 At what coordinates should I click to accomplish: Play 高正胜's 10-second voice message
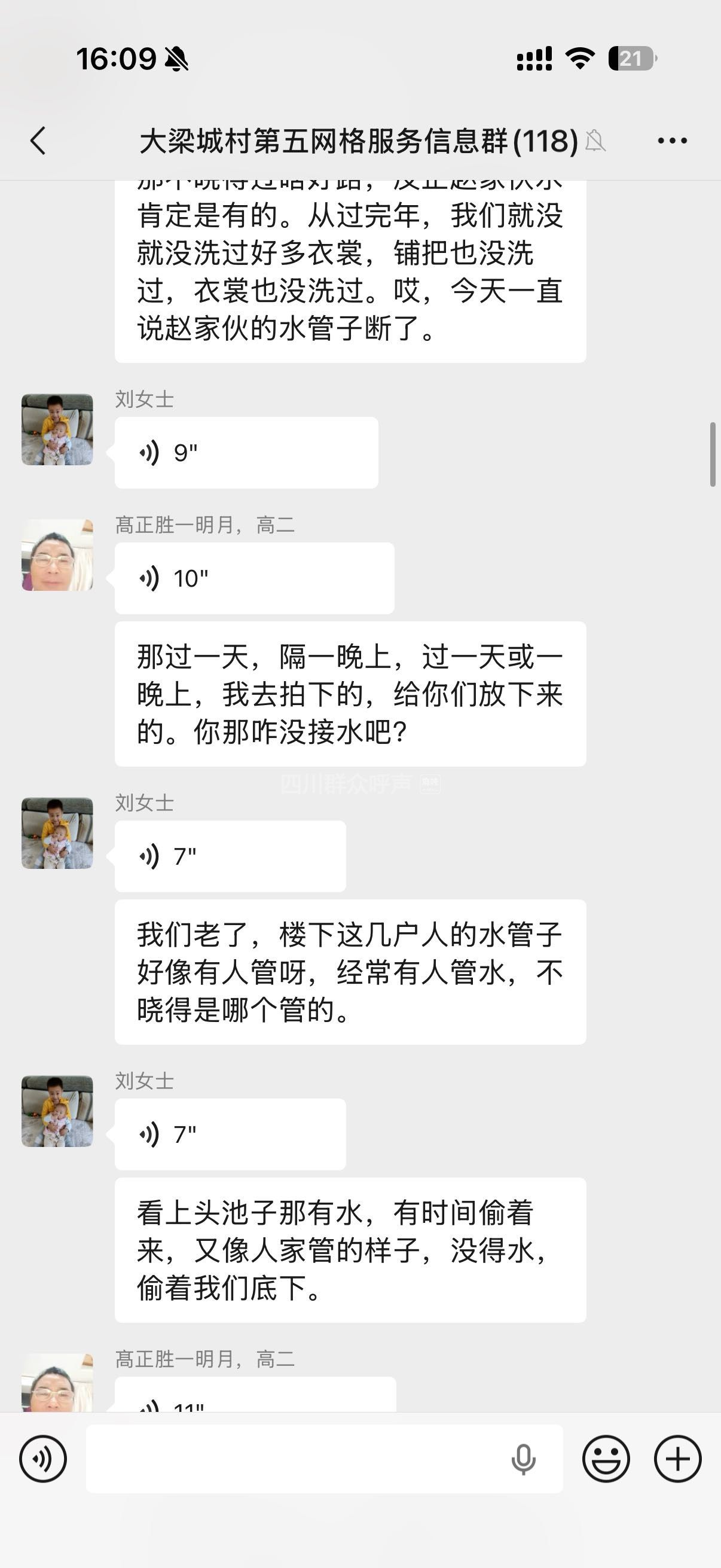(253, 578)
